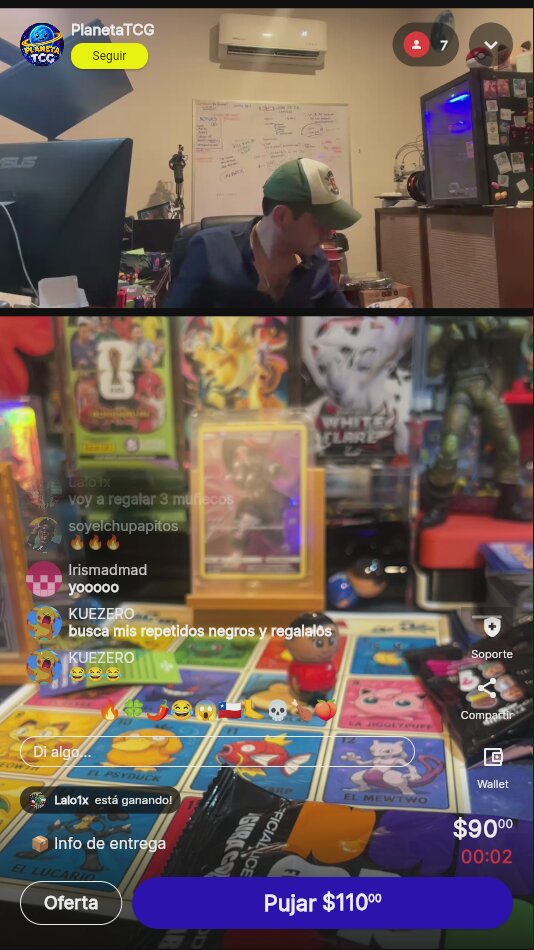Open PlanetaTCG profile avatar
Image resolution: width=534 pixels, height=950 pixels.
click(x=41, y=44)
